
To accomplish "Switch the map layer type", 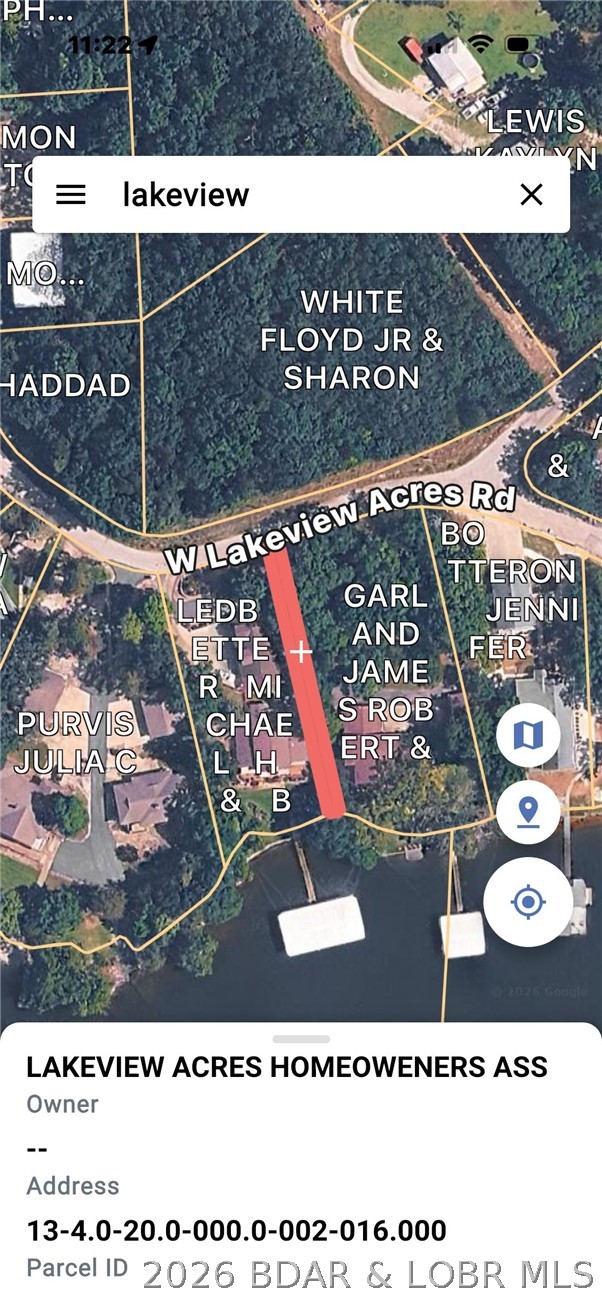I will [x=527, y=736].
